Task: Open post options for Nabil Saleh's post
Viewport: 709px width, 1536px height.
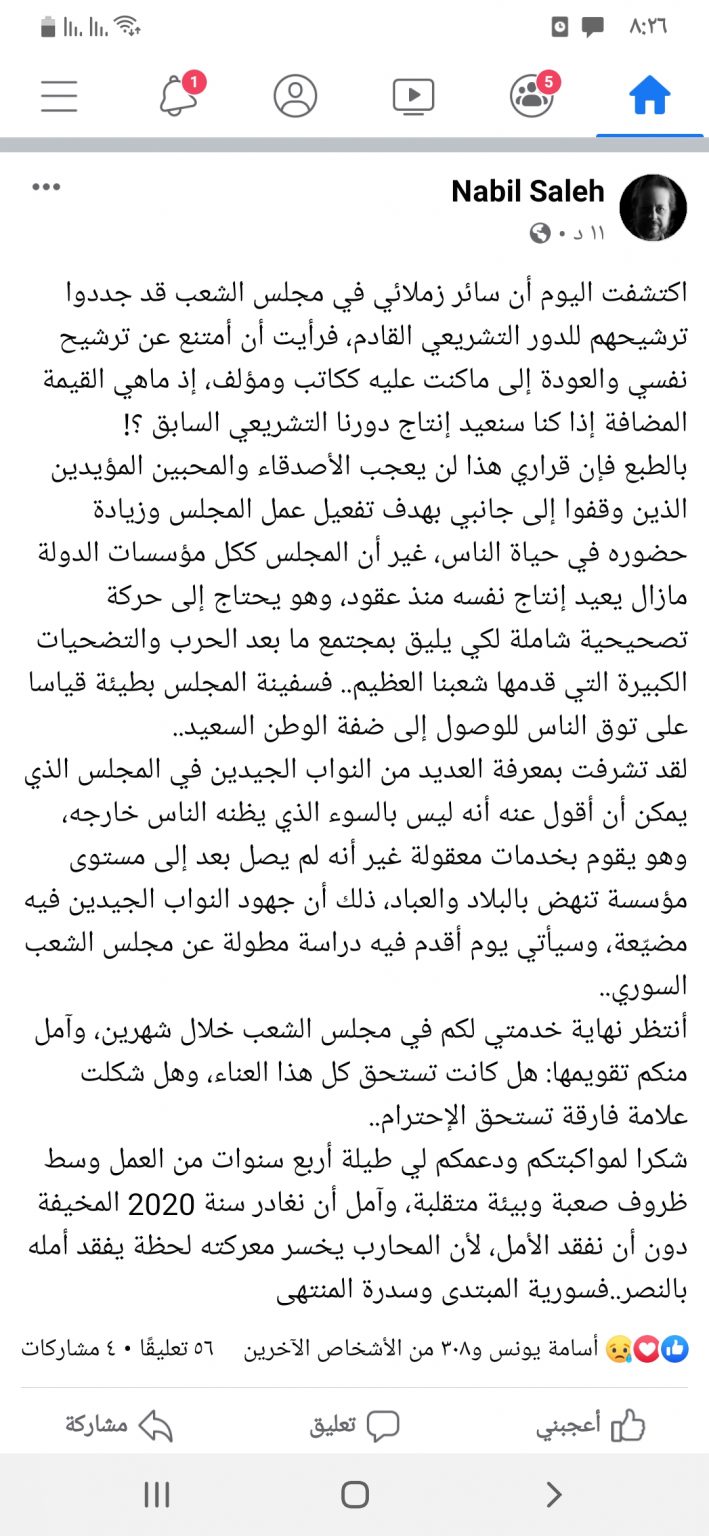Action: point(46,187)
